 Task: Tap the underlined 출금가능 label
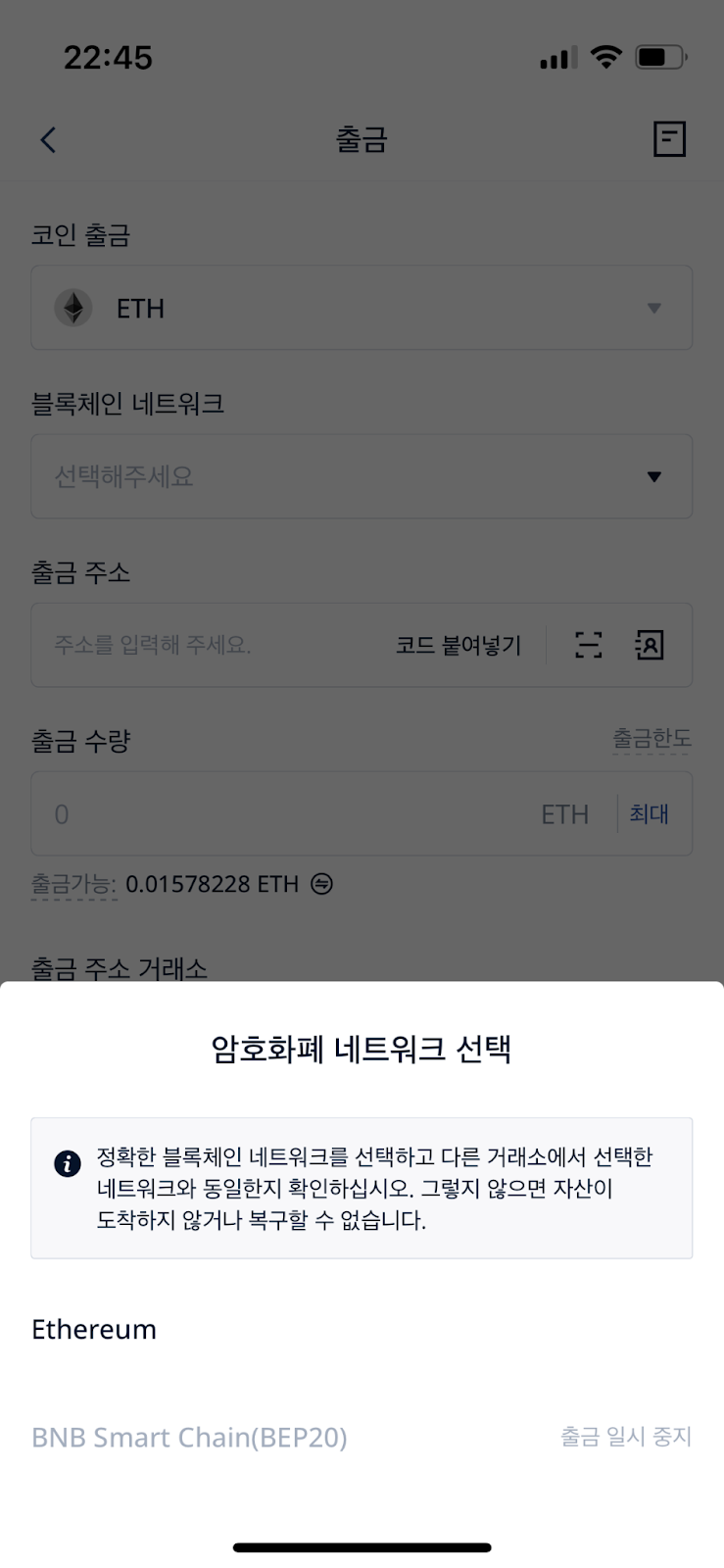click(x=73, y=884)
